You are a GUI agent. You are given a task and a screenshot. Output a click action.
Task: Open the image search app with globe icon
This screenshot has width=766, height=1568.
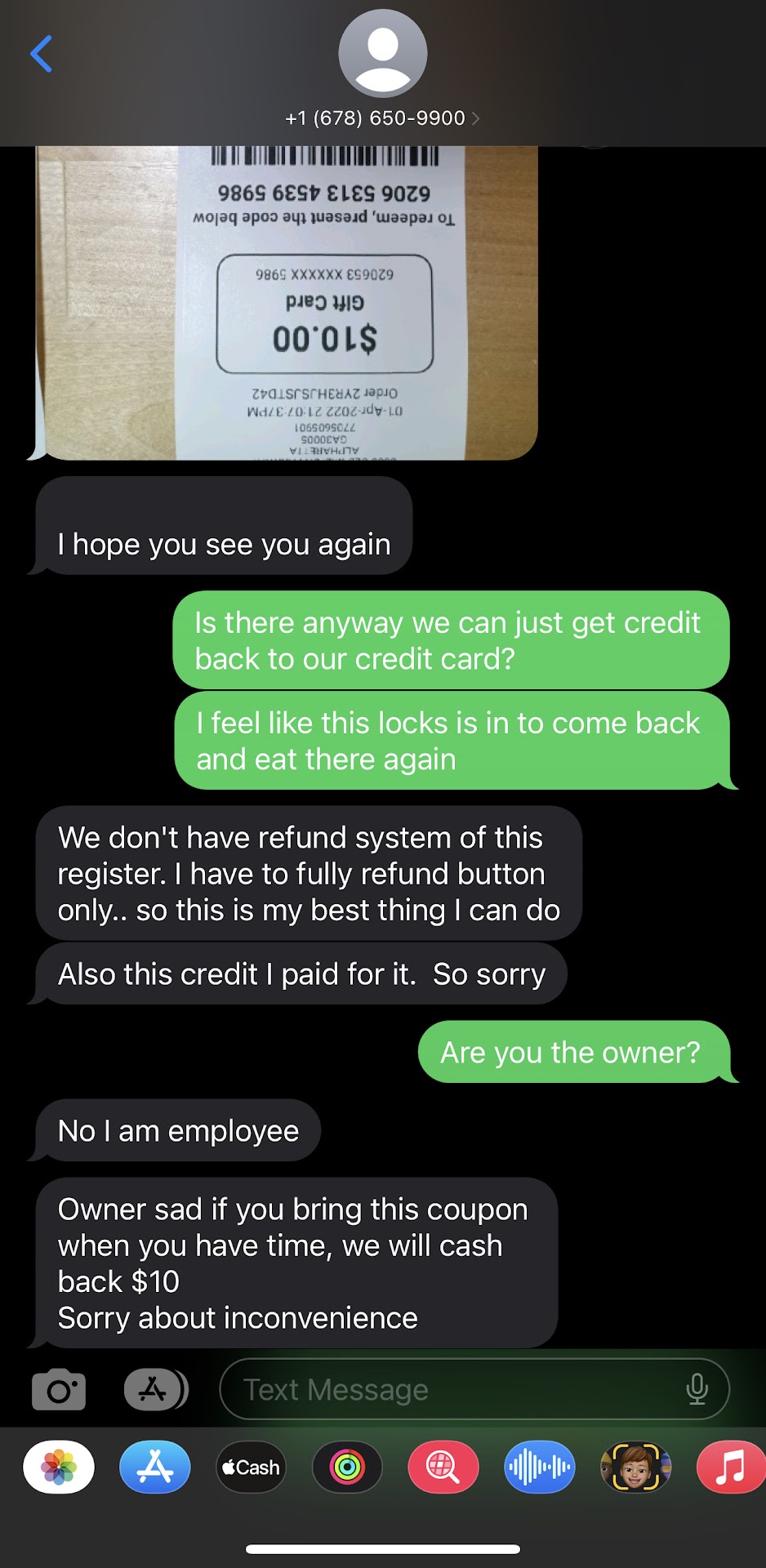pyautogui.click(x=443, y=1468)
